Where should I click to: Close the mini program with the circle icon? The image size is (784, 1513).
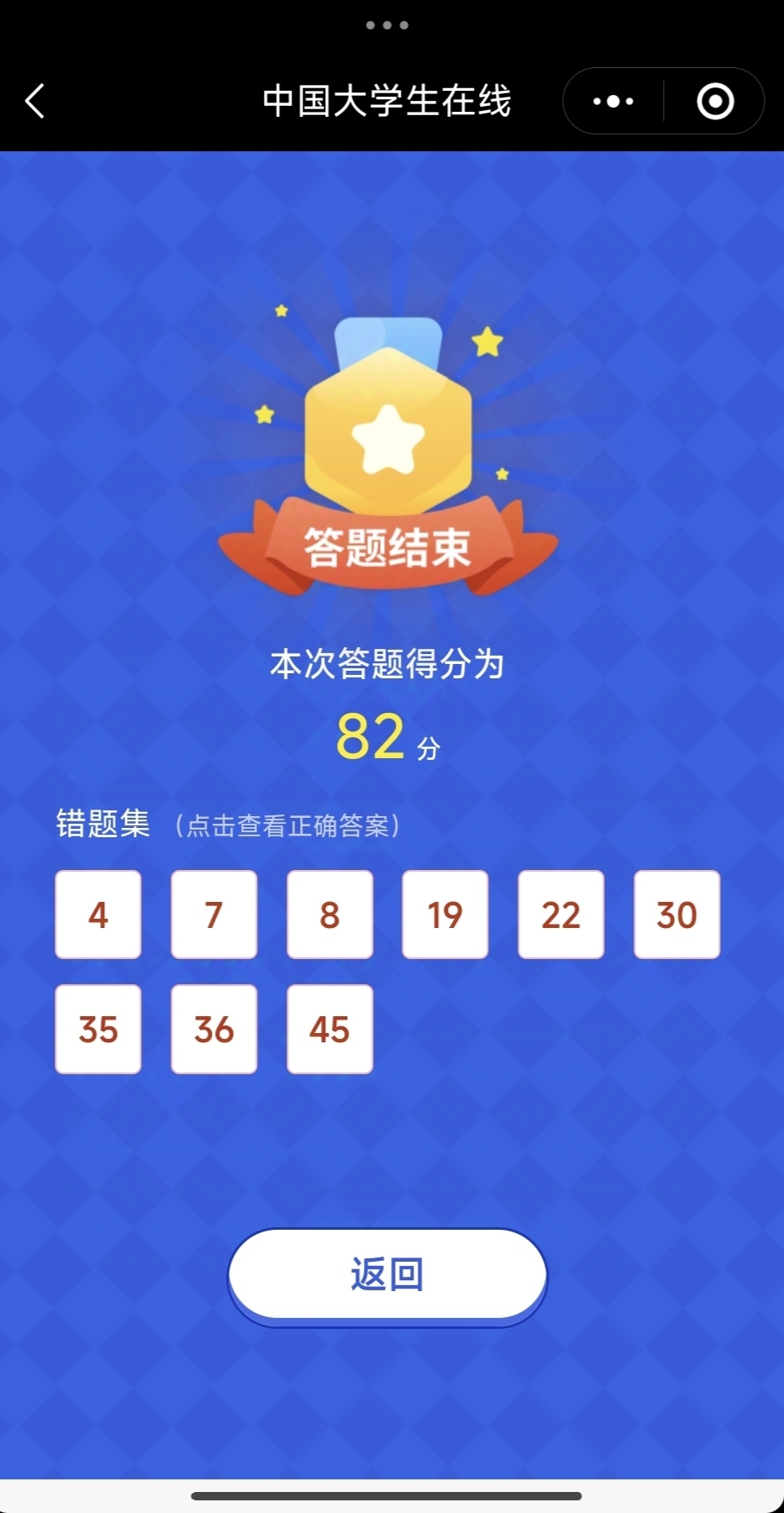(x=715, y=102)
